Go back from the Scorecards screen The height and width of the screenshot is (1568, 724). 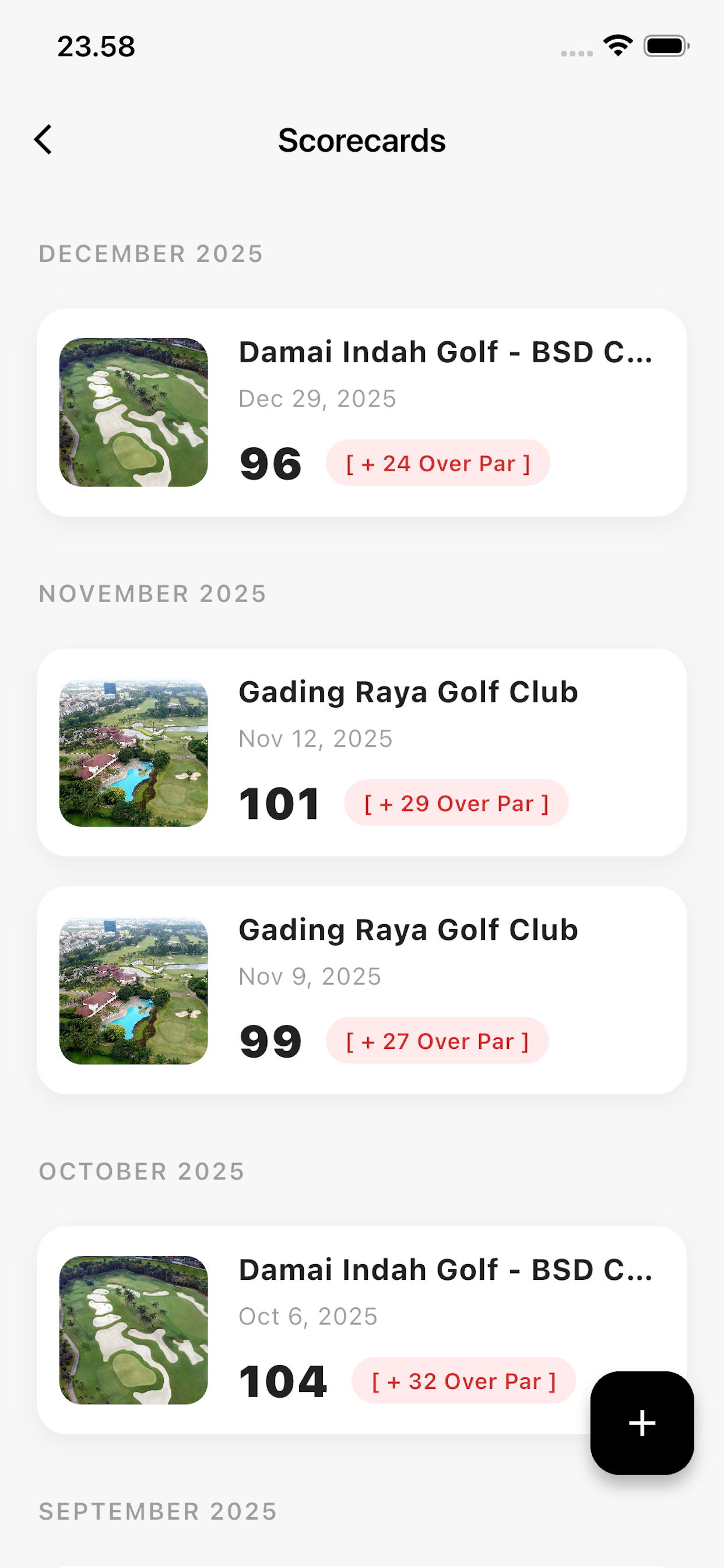coord(43,141)
